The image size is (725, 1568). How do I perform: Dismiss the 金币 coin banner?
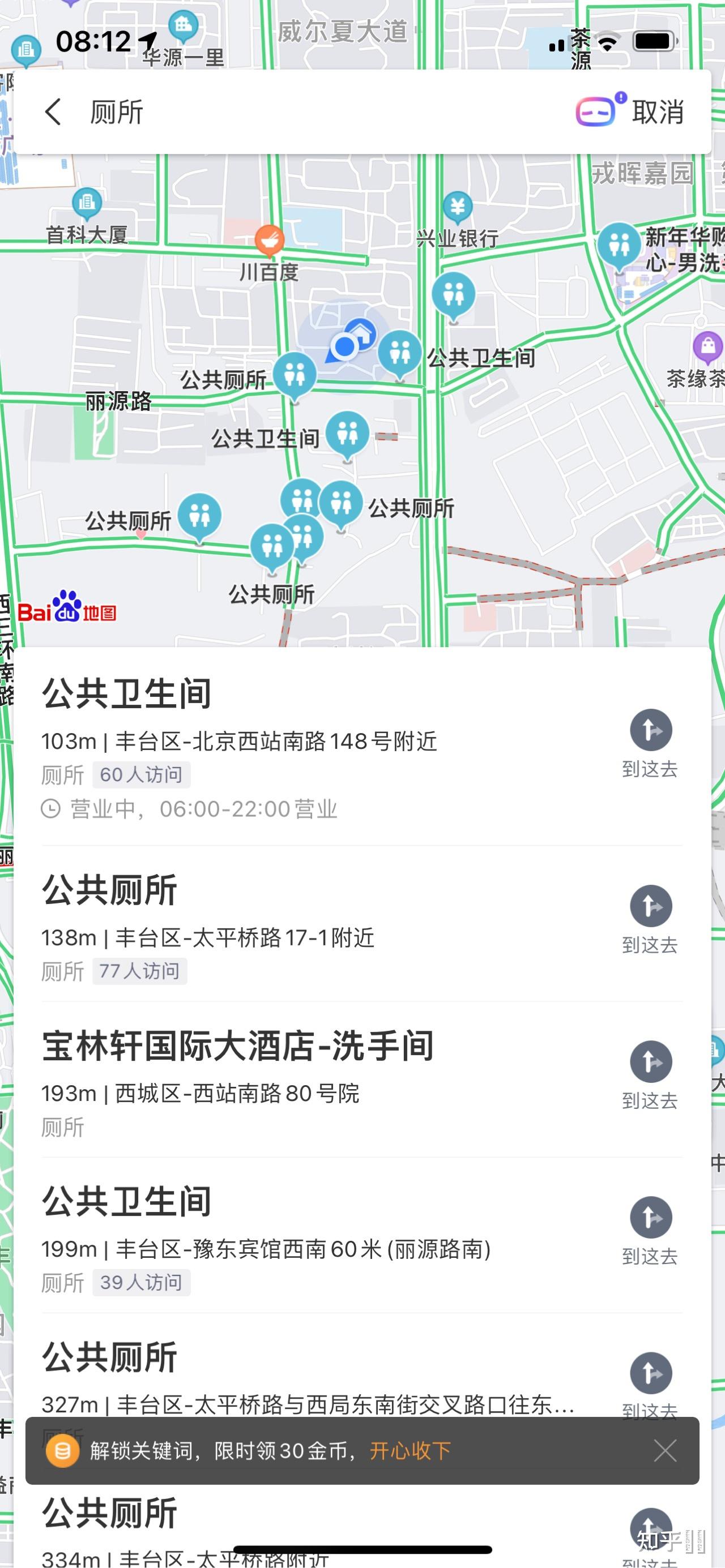click(665, 1450)
